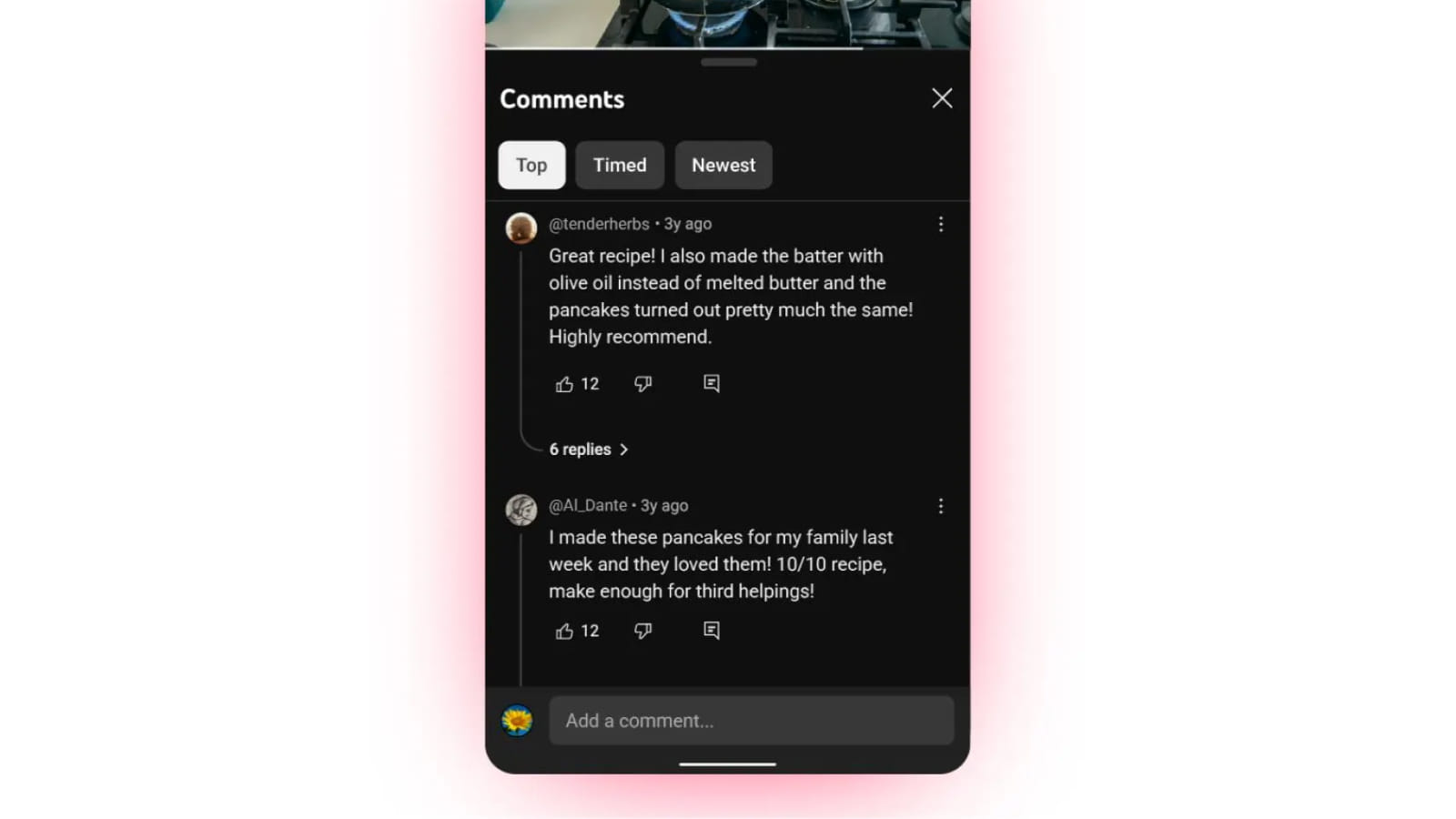
Task: Expand the 6 replies thread
Action: click(x=589, y=450)
